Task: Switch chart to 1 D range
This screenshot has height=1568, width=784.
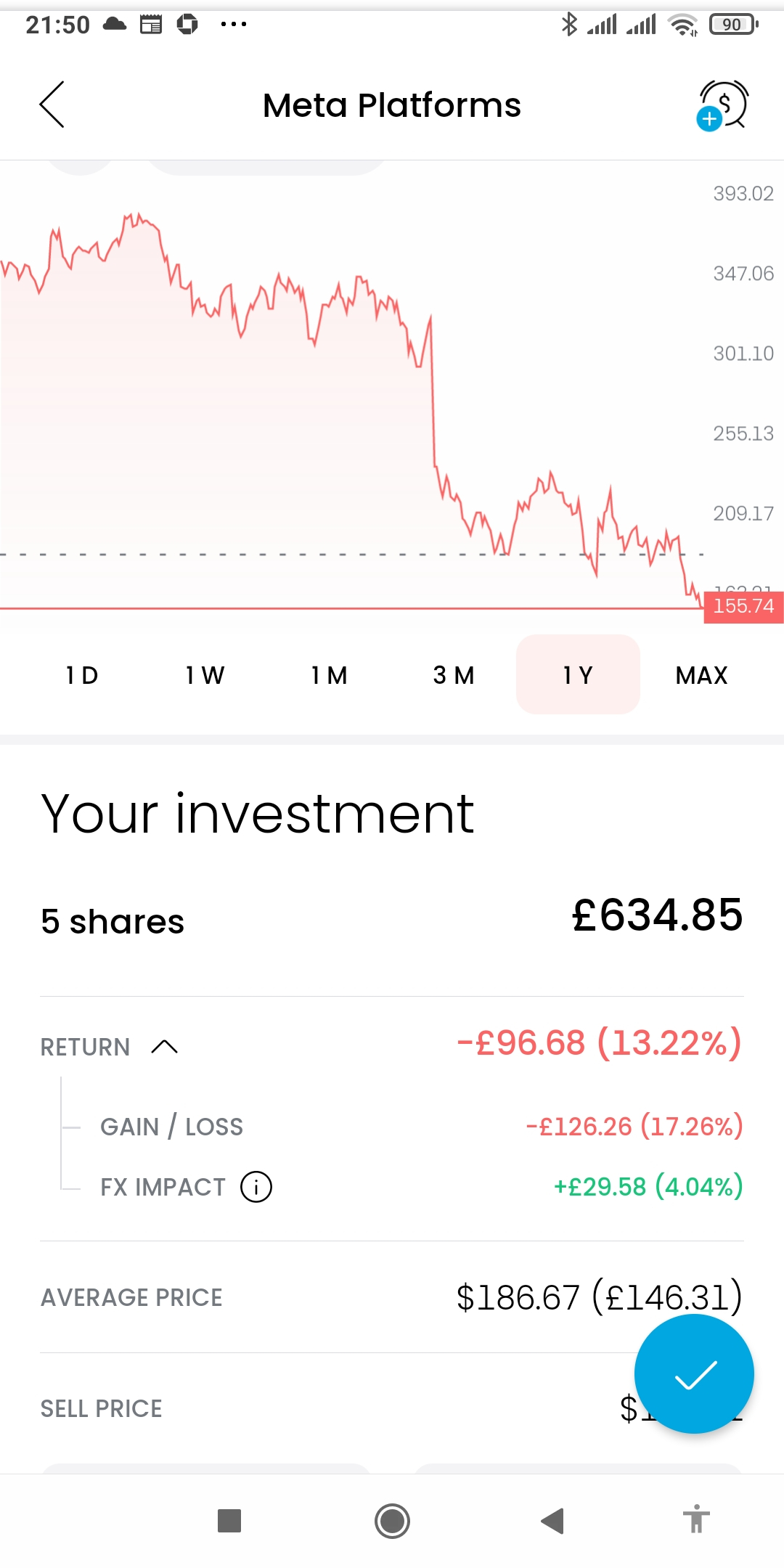Action: [x=82, y=675]
